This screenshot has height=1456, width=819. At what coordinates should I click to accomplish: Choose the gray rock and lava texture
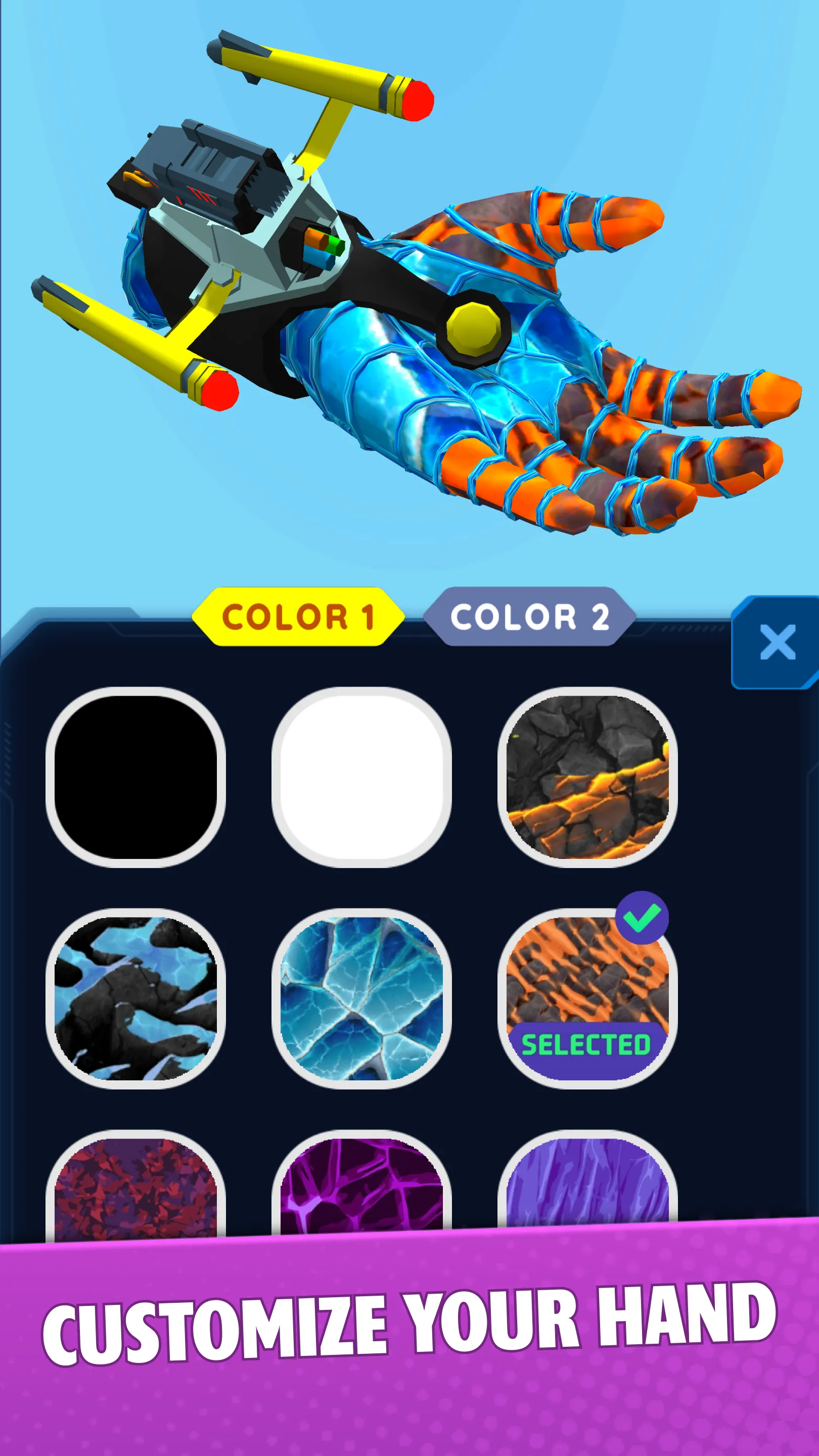(x=587, y=777)
